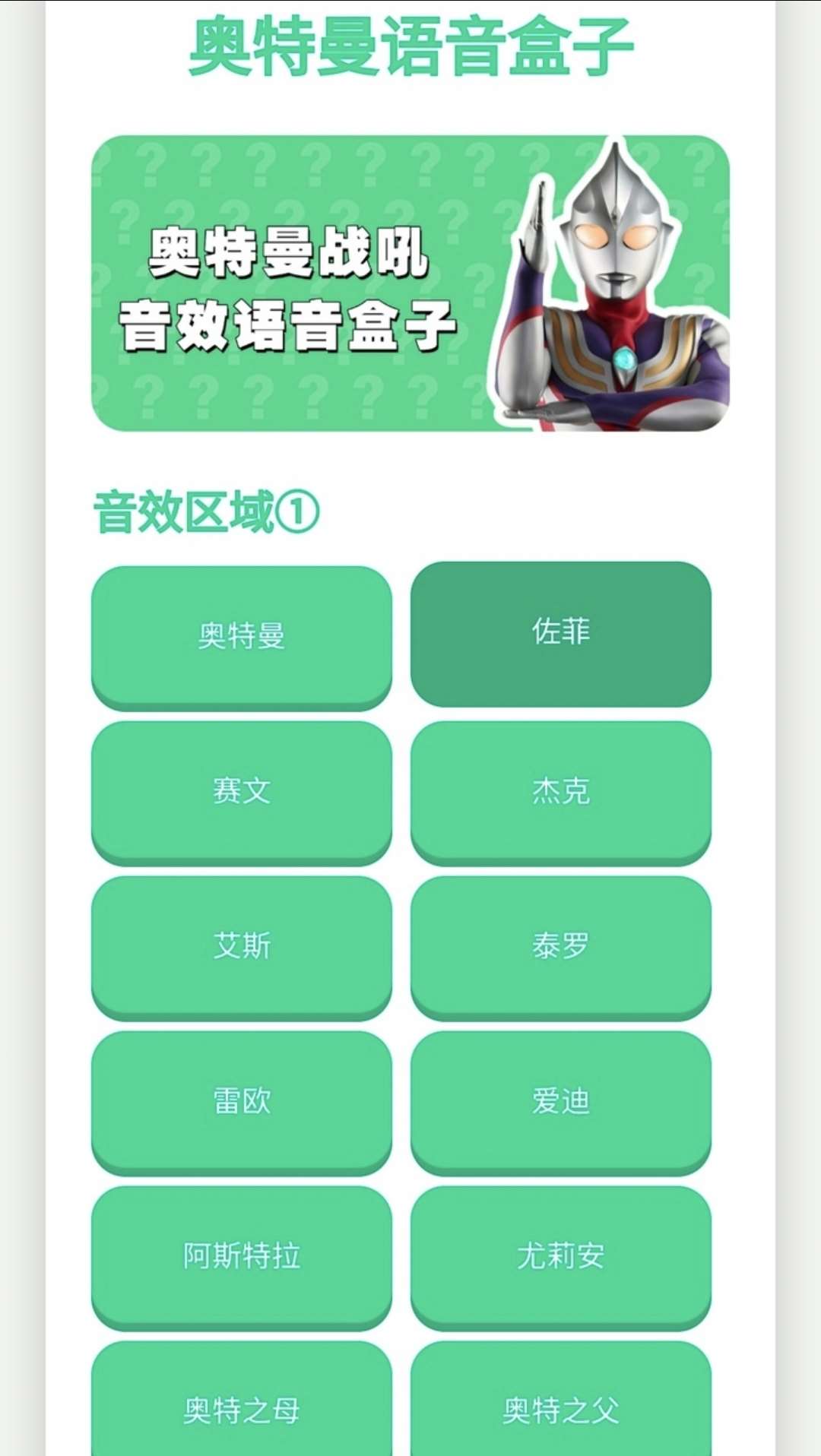The width and height of the screenshot is (821, 1456).
Task: Tap the 泰罗 sound button
Action: point(561,945)
